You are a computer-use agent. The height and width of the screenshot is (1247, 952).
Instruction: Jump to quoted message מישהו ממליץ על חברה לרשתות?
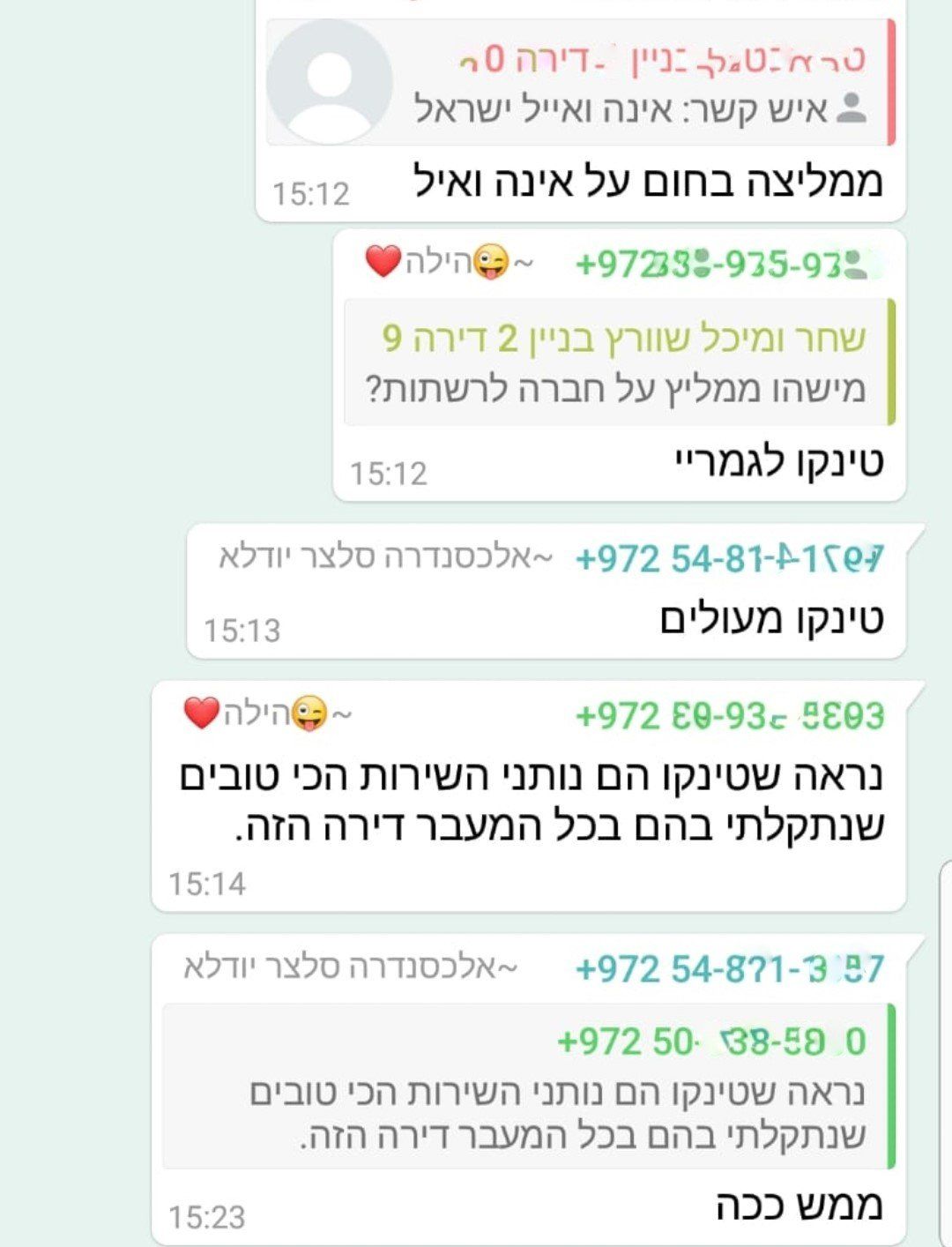point(617,362)
